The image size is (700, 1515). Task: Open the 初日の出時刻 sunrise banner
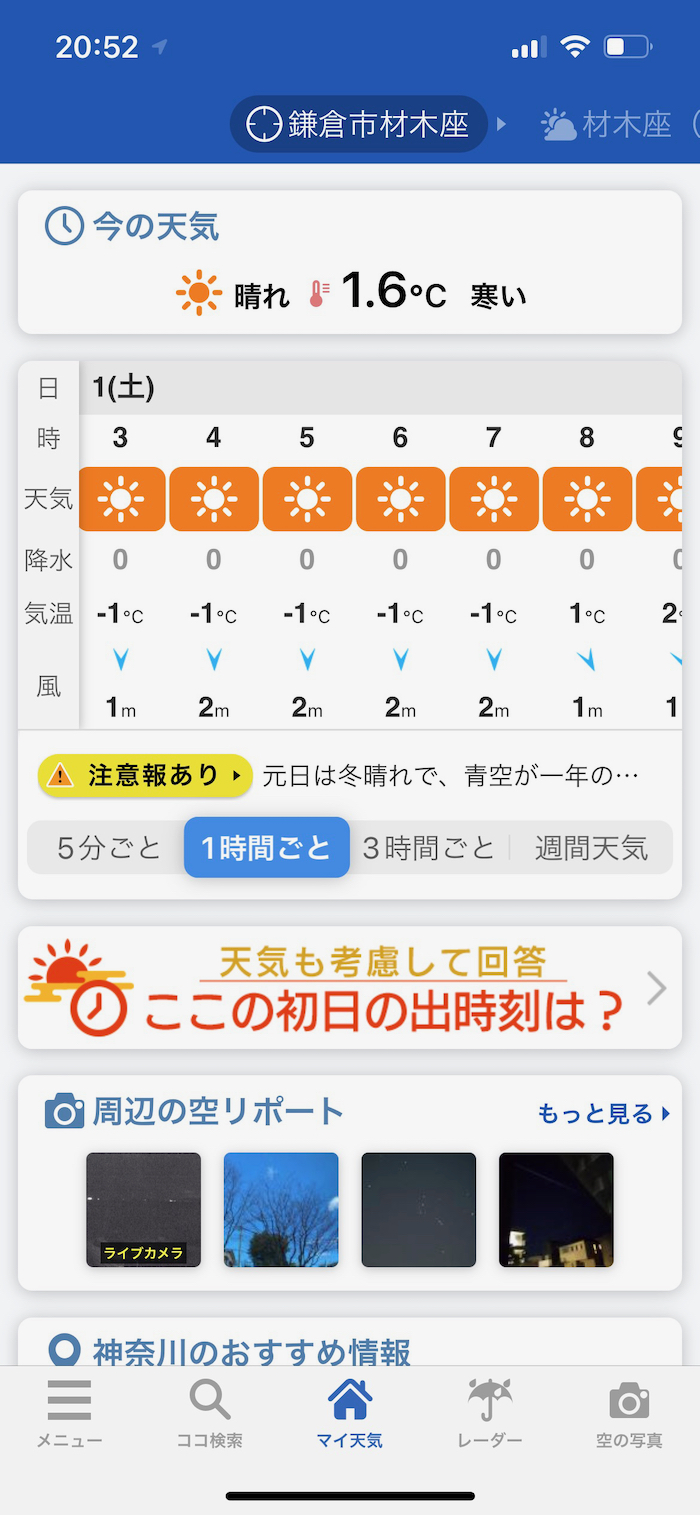[349, 988]
